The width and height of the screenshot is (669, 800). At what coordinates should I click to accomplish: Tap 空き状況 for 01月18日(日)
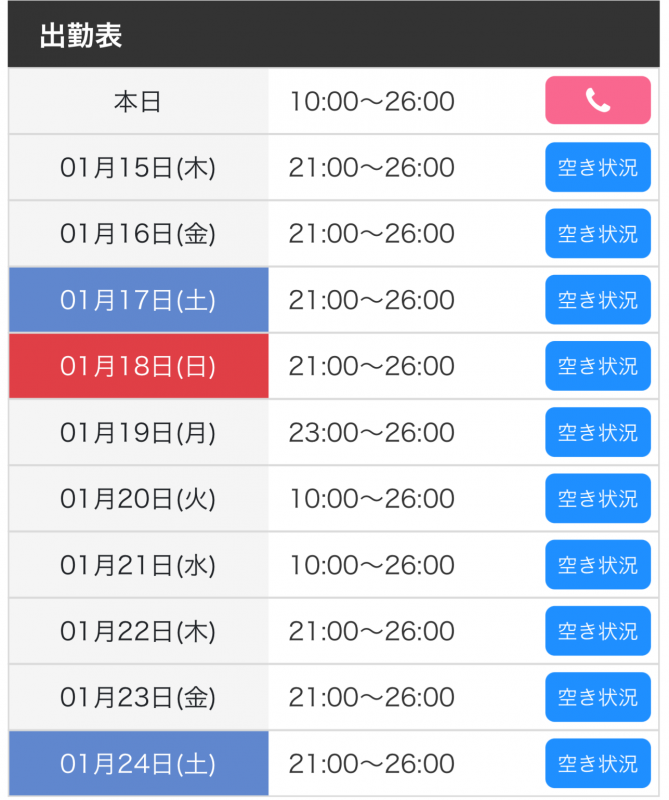[597, 366]
